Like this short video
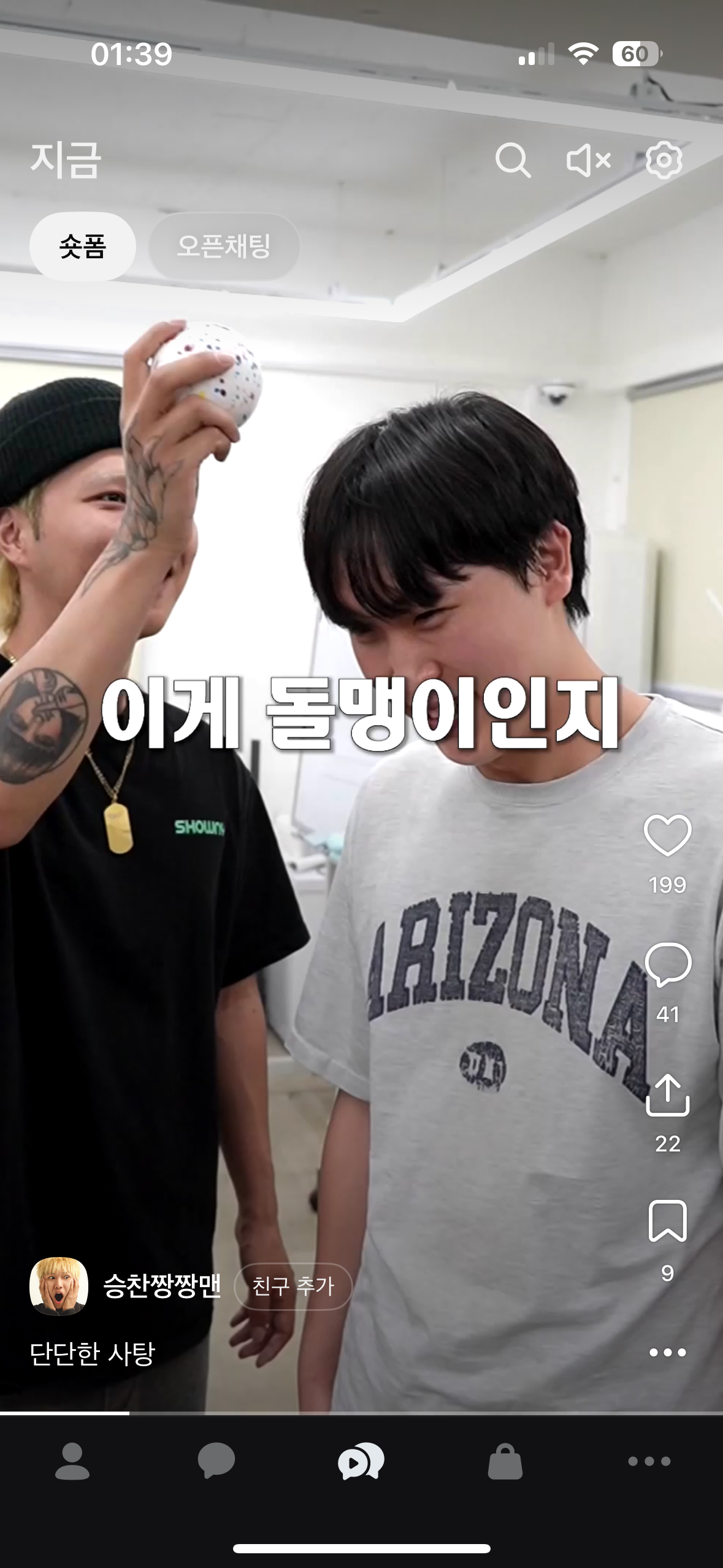This screenshot has width=723, height=1568. (x=667, y=836)
